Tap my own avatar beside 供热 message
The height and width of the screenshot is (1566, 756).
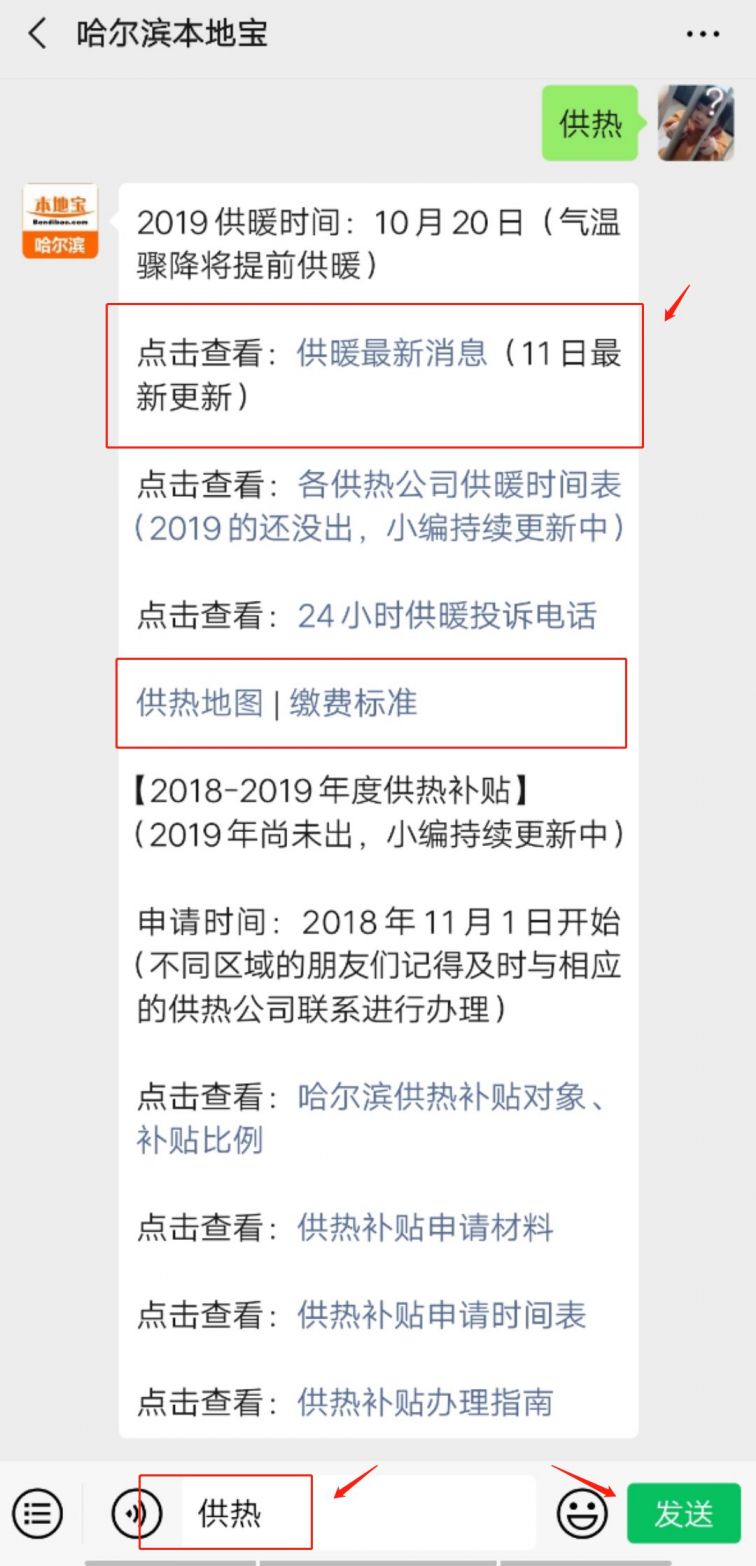696,123
